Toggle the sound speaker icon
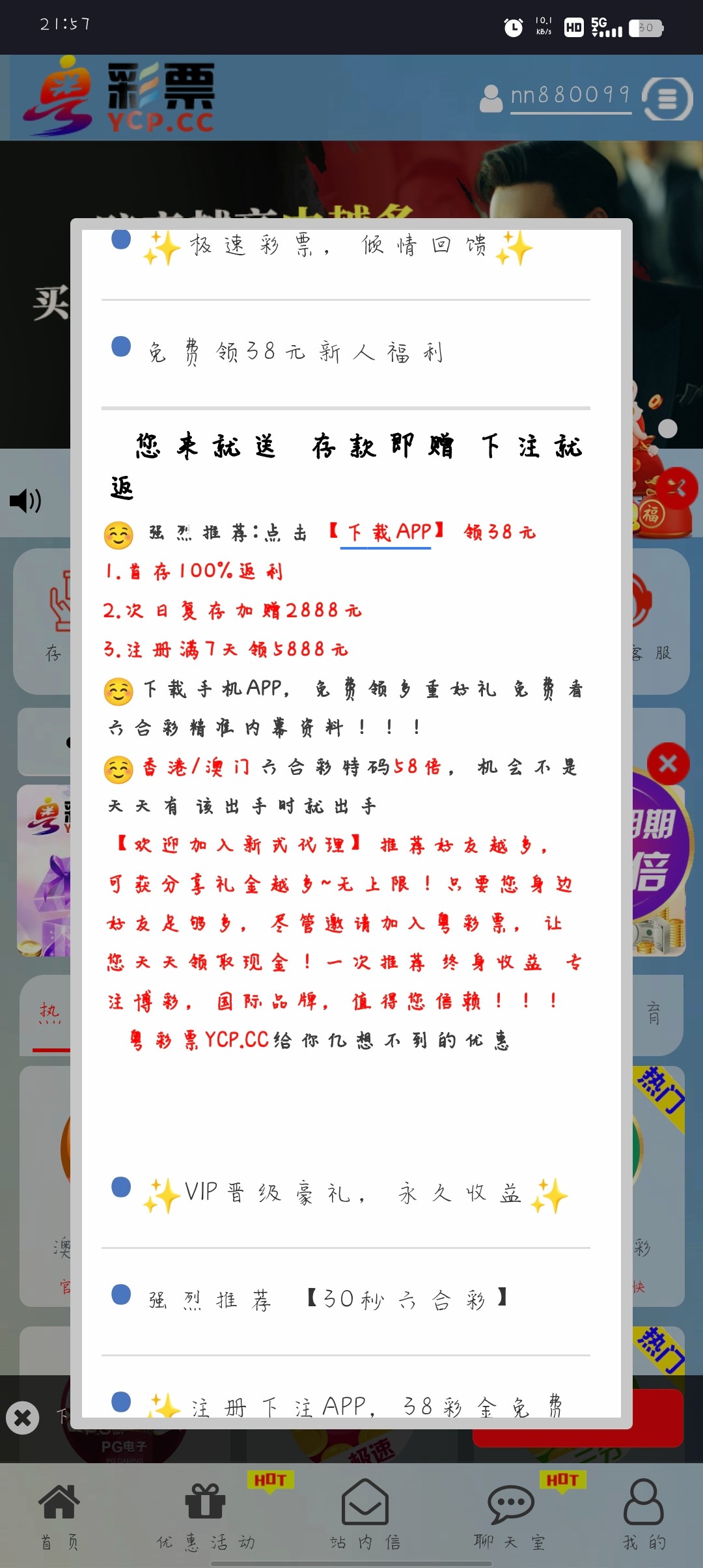This screenshot has width=703, height=1568. 25,501
